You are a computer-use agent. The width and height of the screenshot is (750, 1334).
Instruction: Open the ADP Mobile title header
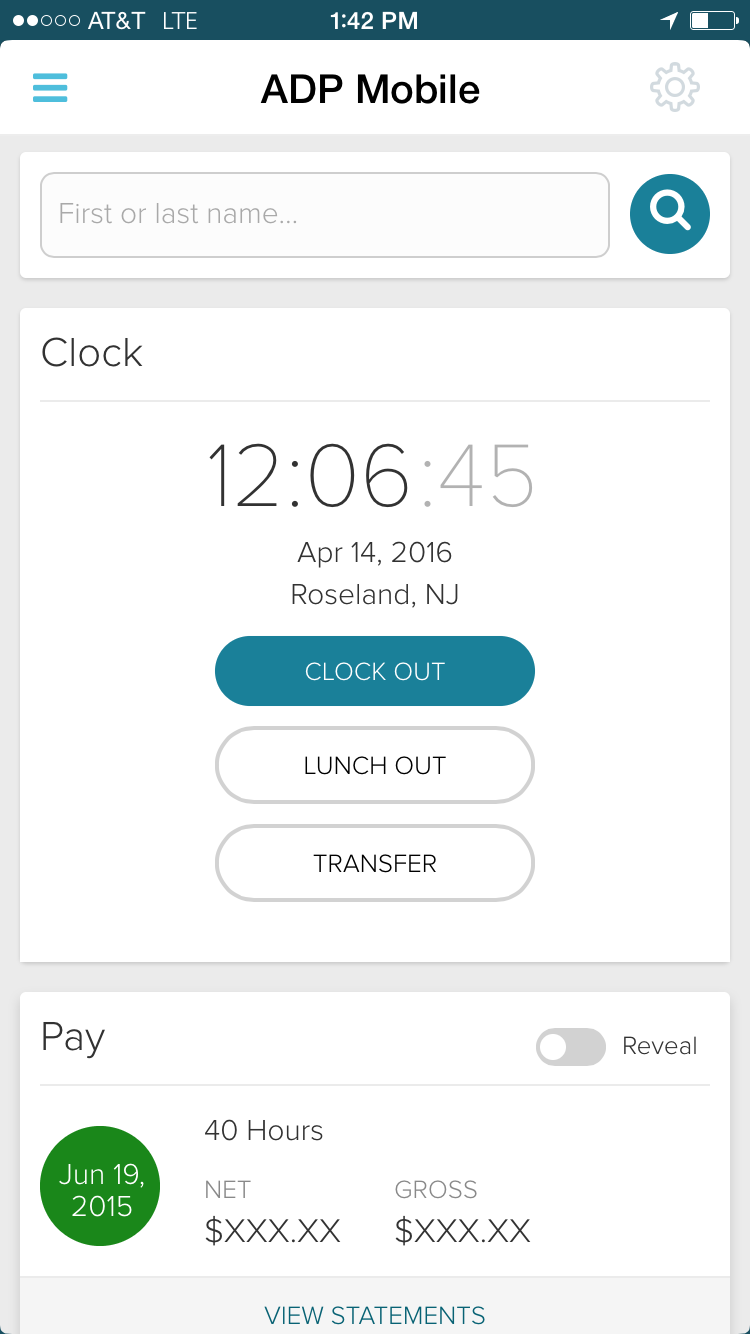pos(370,88)
